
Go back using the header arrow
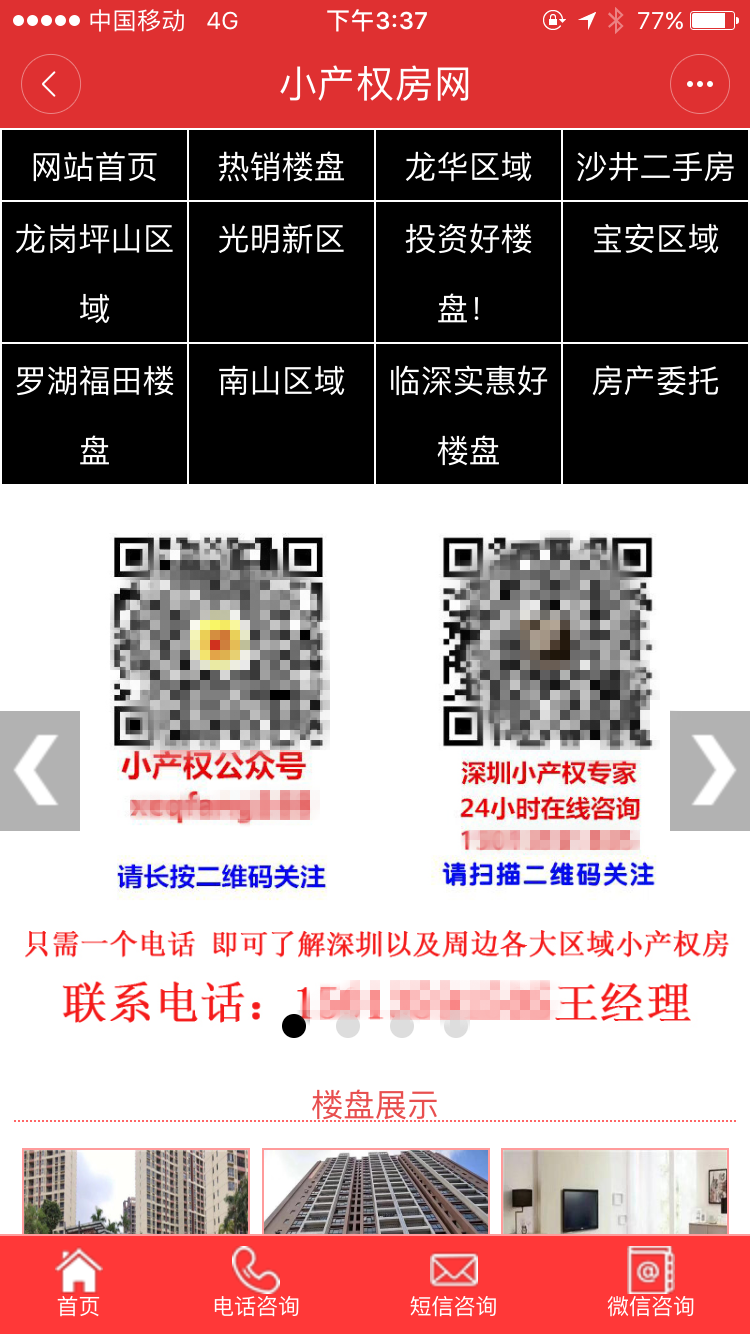tap(50, 84)
